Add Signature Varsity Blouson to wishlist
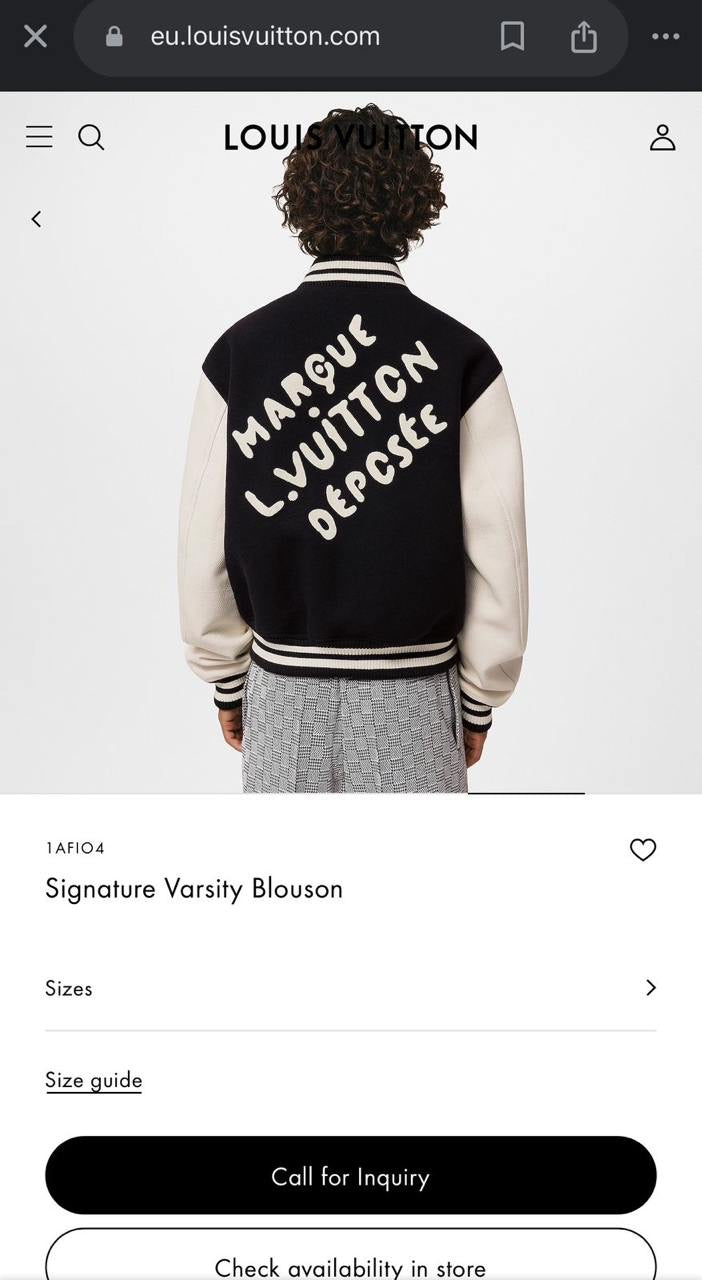The width and height of the screenshot is (702, 1280). [x=642, y=850]
